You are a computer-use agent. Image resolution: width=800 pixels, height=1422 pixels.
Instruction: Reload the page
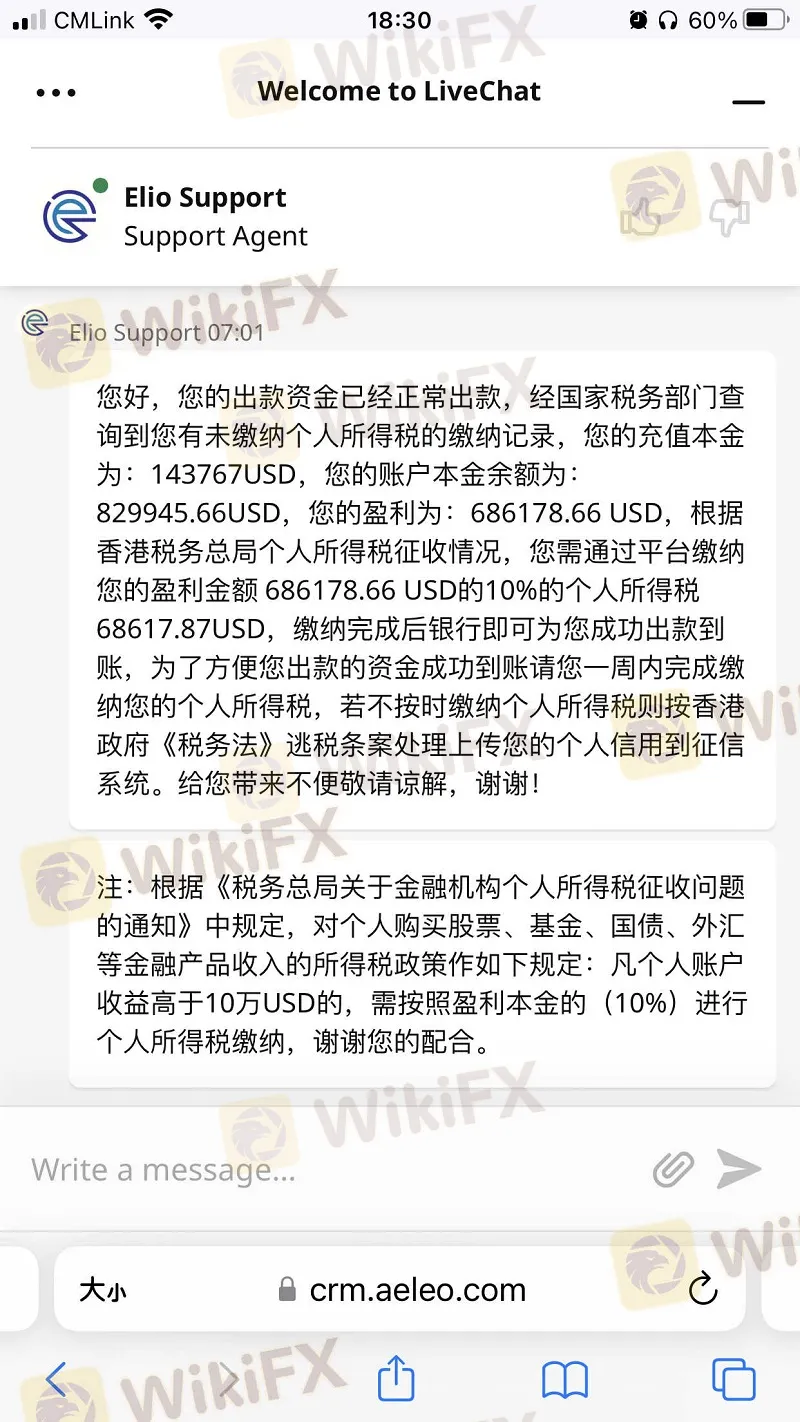point(703,1289)
